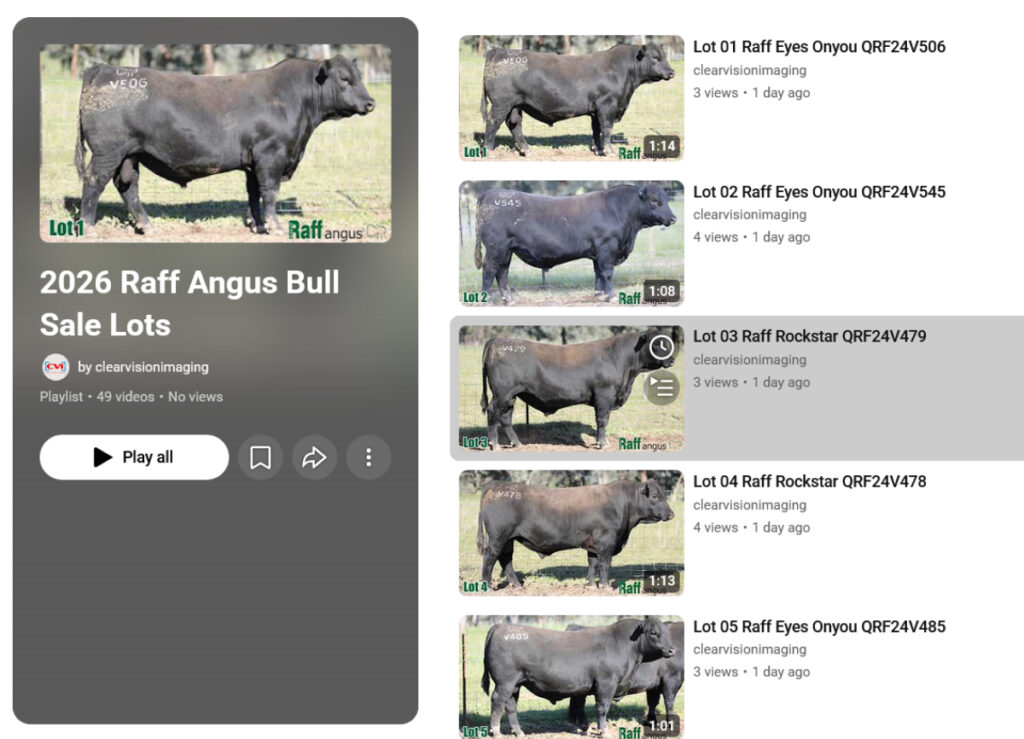The height and width of the screenshot is (739, 1024).
Task: Open Lot 03 Raff Rockstar QRF24V479 video
Action: coord(809,336)
